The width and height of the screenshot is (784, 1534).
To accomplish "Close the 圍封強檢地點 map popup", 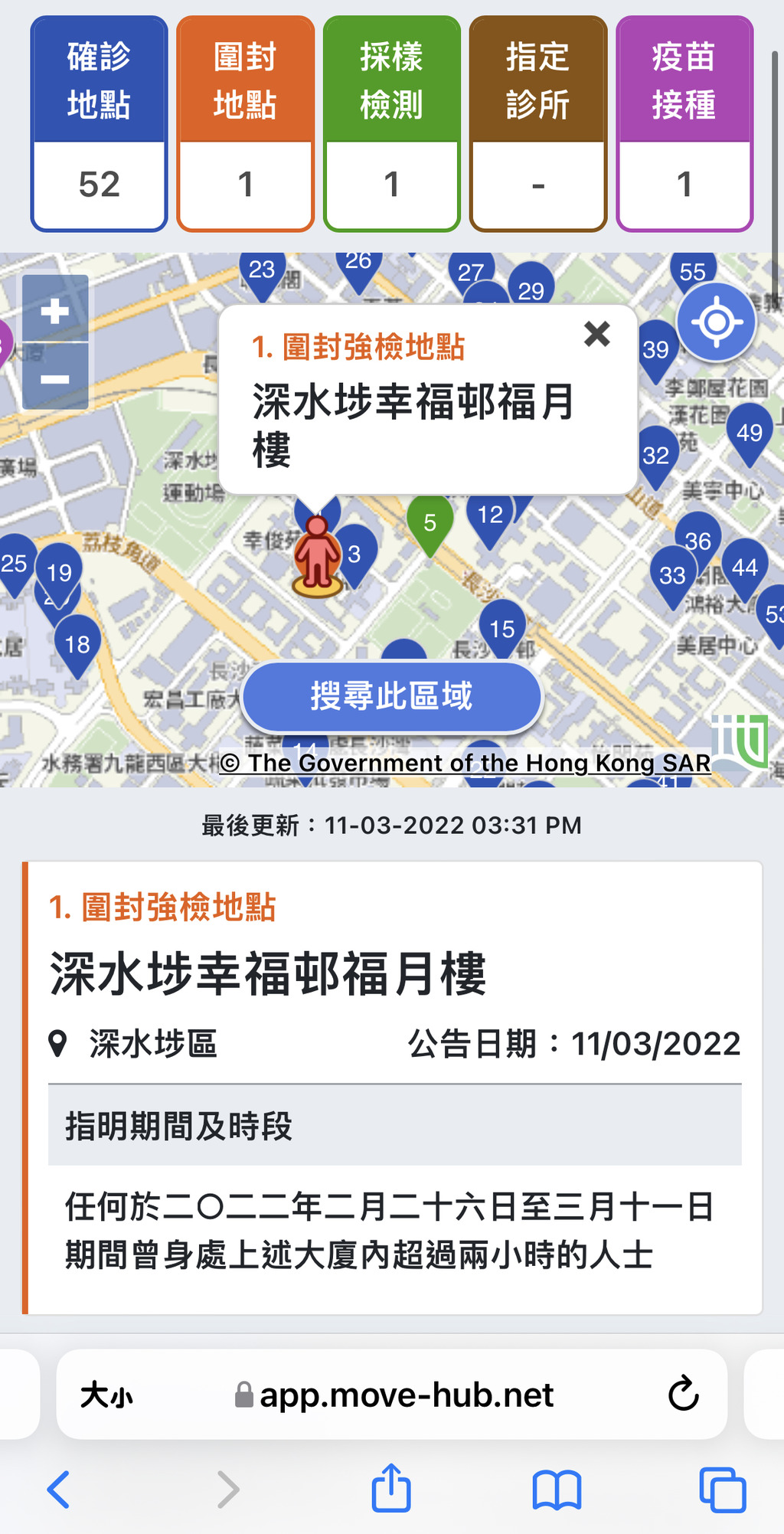I will point(596,334).
